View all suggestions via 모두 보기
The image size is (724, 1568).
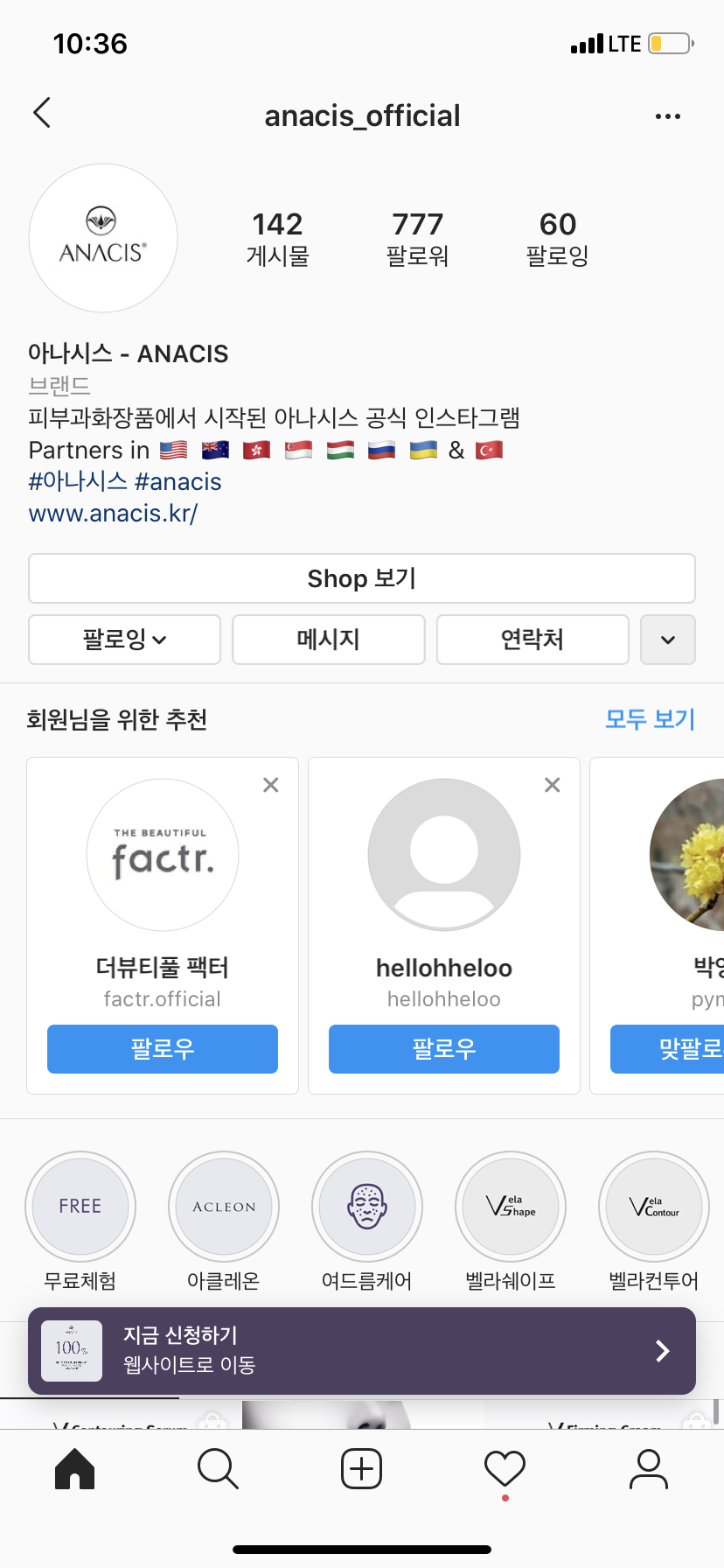[x=650, y=719]
